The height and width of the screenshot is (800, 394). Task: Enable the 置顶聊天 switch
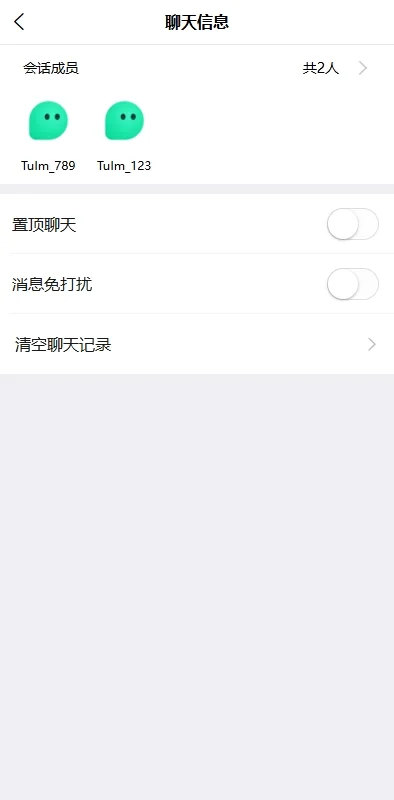[353, 224]
